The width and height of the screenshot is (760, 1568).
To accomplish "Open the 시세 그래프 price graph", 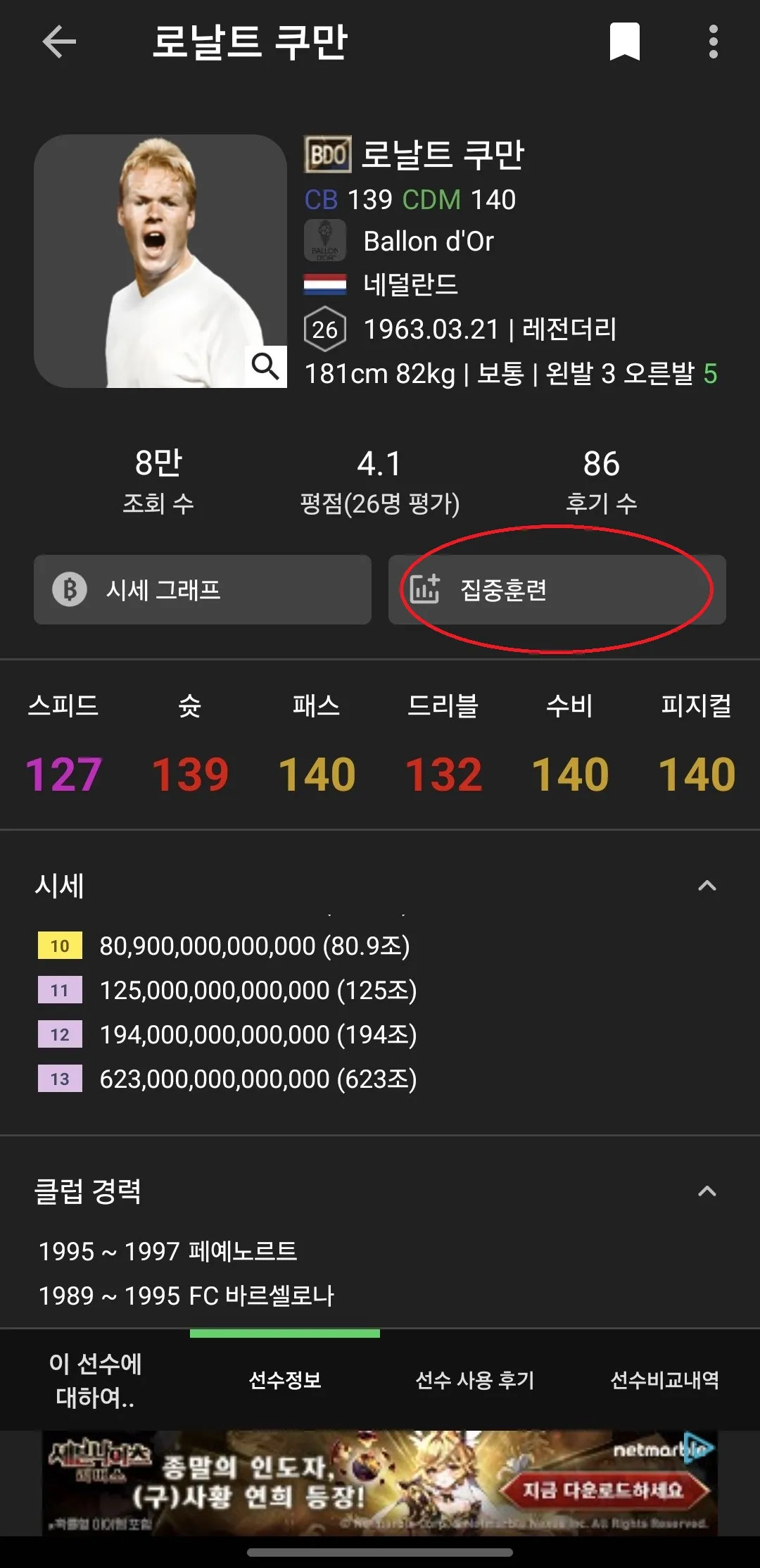I will tap(203, 589).
